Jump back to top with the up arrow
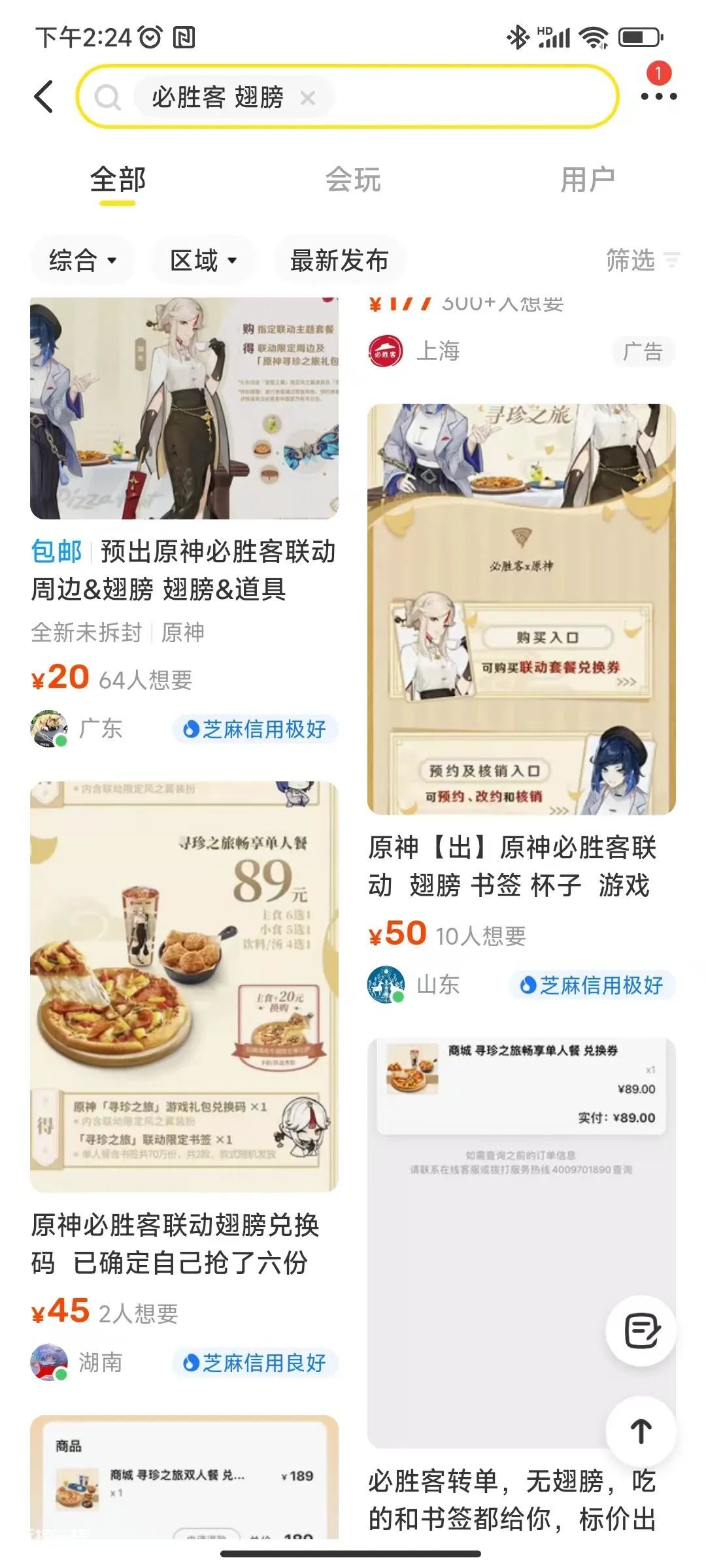The image size is (706, 1568). tap(641, 1431)
